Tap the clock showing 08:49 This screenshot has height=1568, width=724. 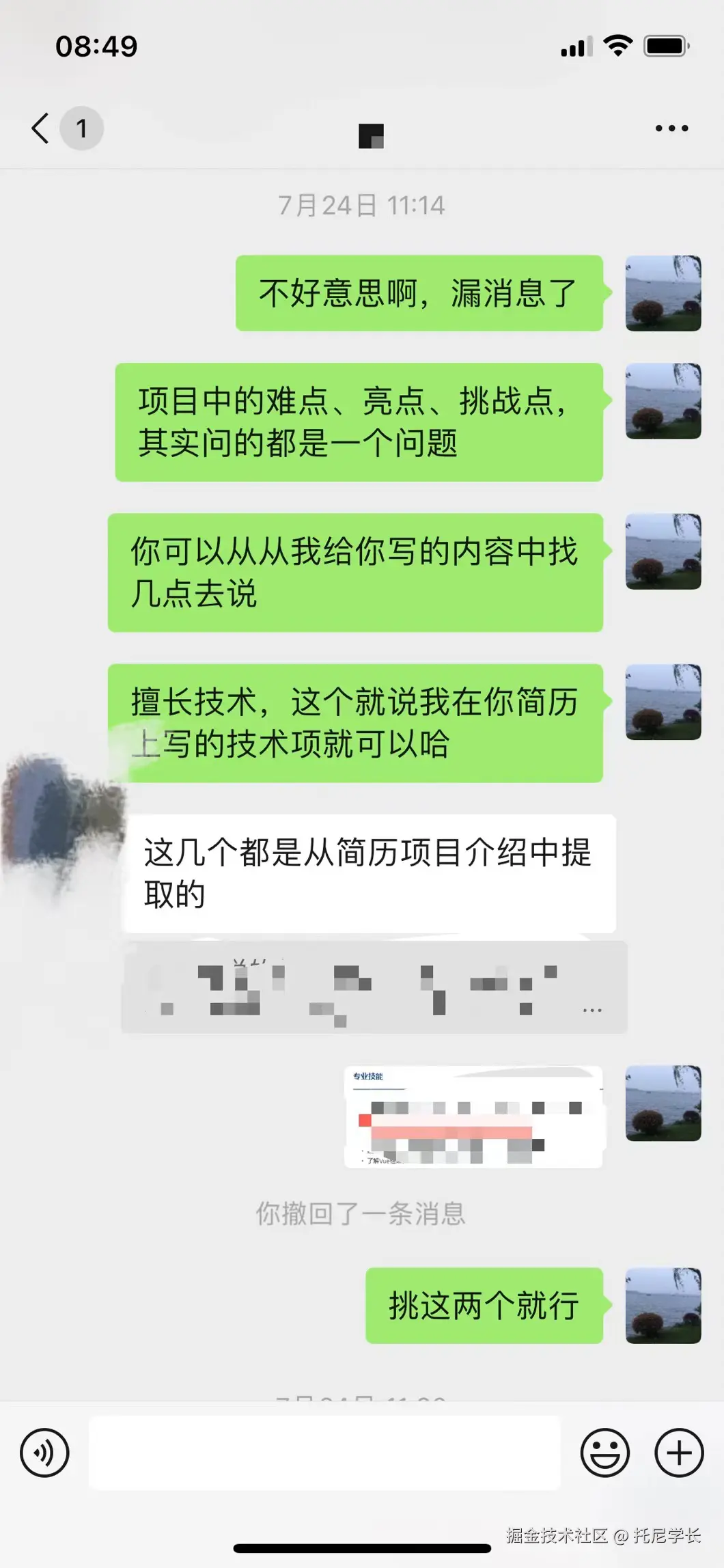pyautogui.click(x=96, y=45)
